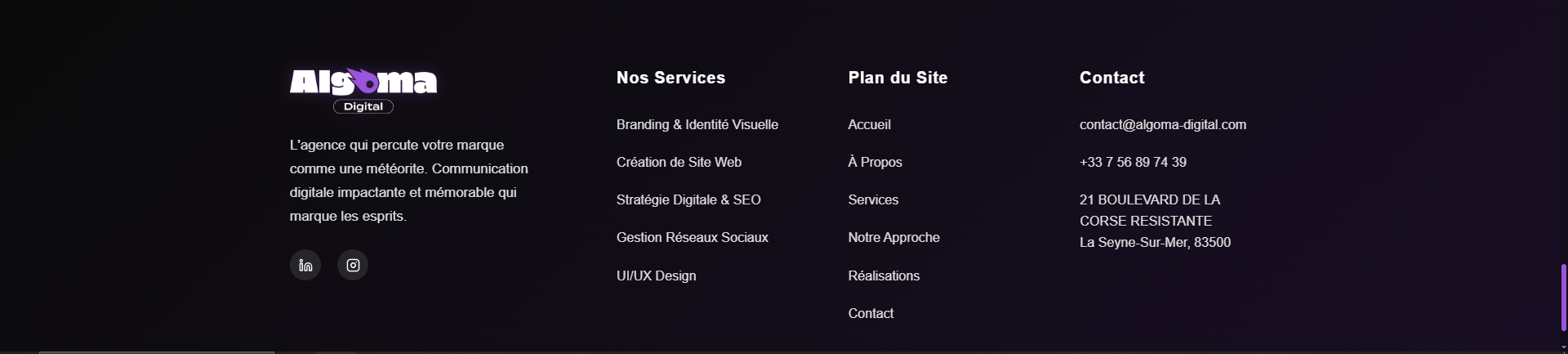Email contact@algoma-digital.com
Image resolution: width=1568 pixels, height=354 pixels.
1162,124
